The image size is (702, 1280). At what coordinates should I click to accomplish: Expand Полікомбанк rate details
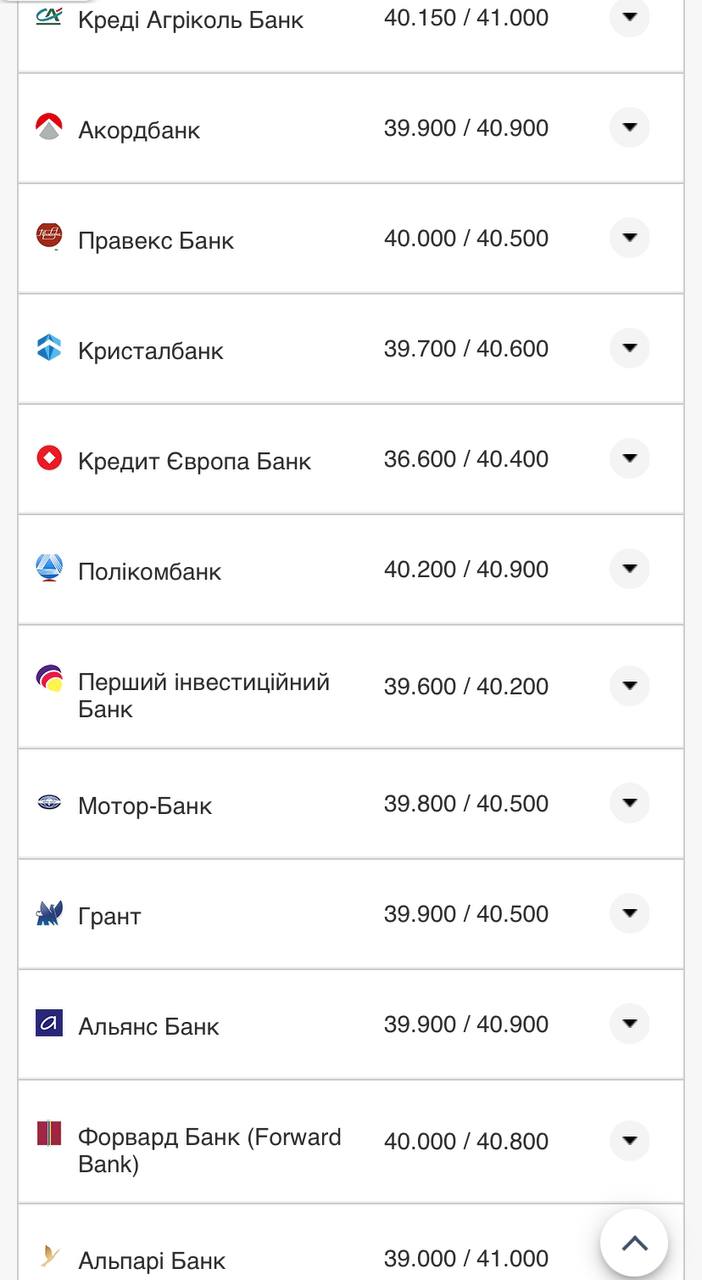pos(629,569)
